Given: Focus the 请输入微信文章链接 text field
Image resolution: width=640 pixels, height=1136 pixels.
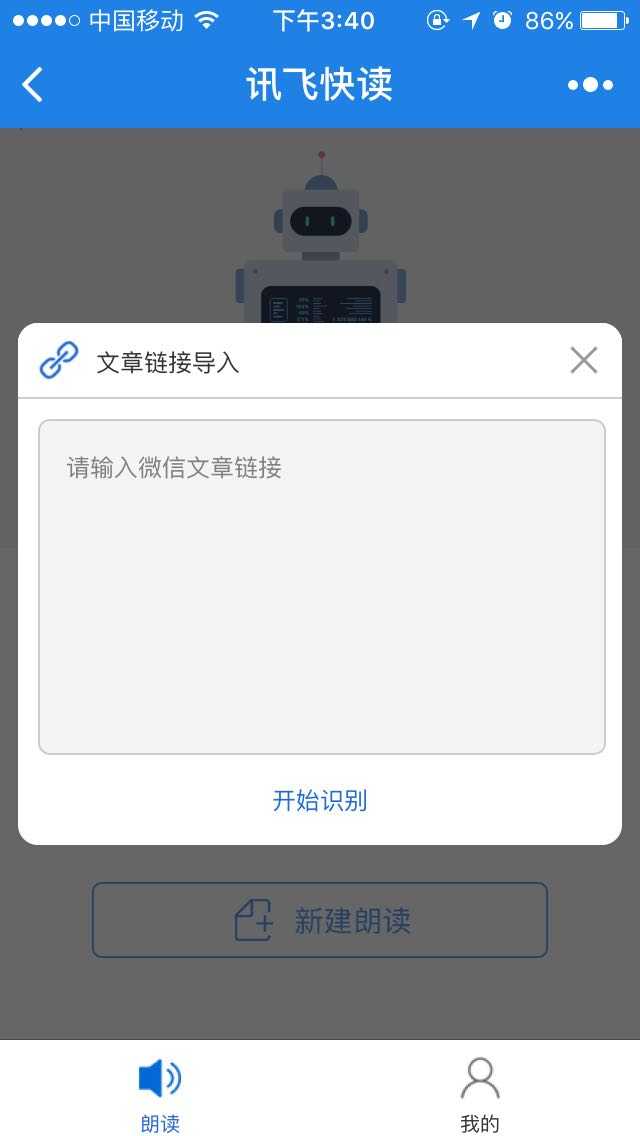Looking at the screenshot, I should (321, 586).
